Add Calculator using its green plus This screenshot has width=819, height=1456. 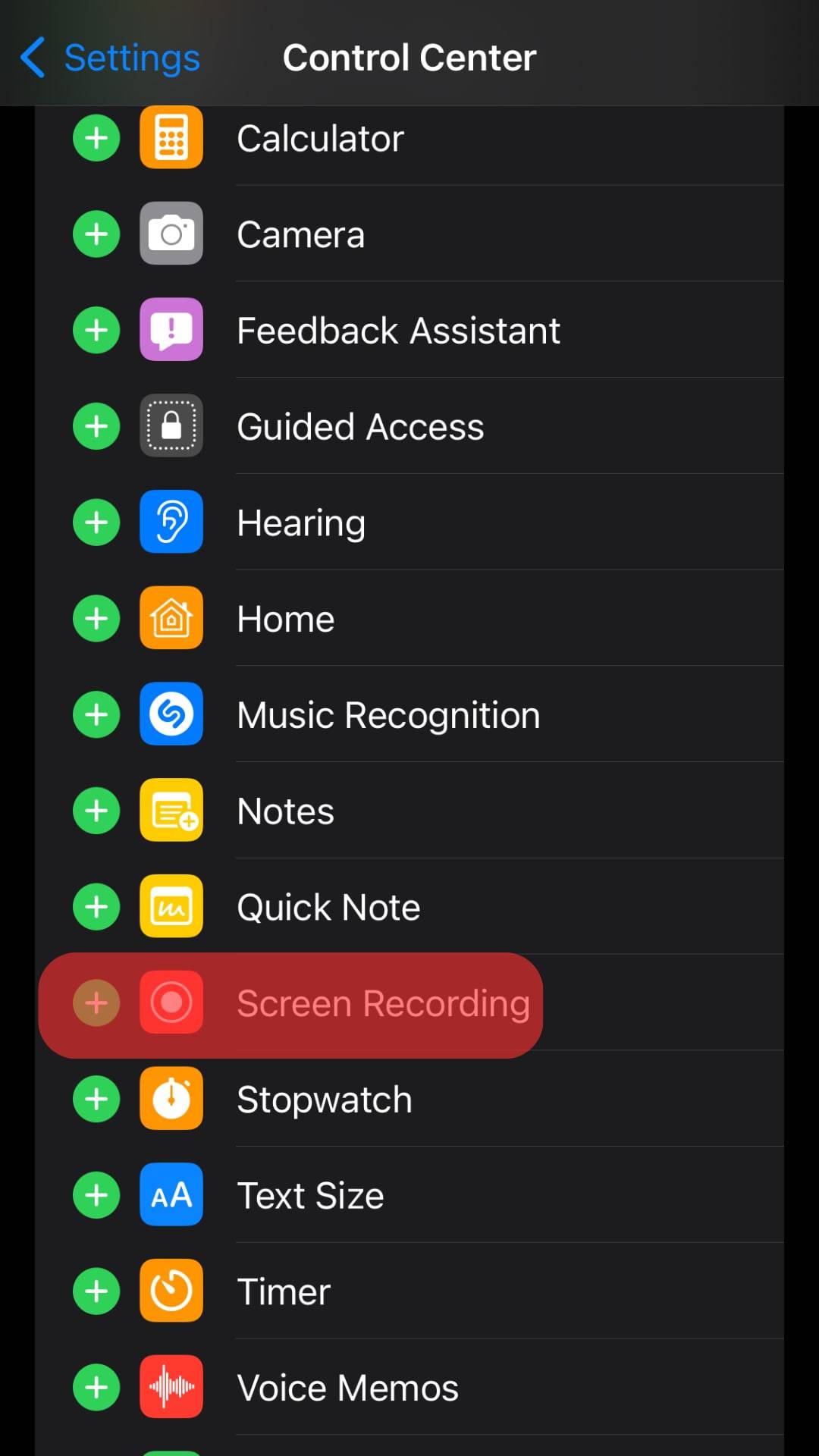(x=96, y=137)
